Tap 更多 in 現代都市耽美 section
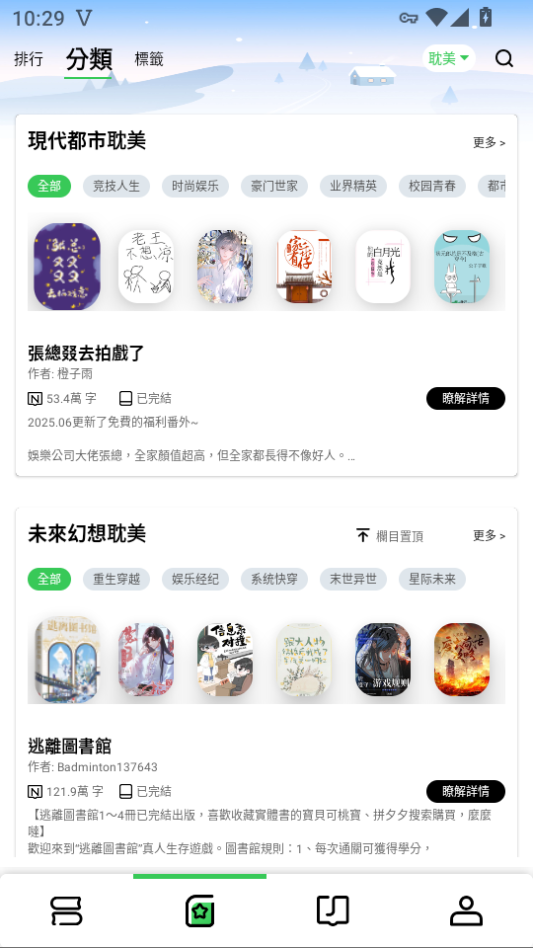Viewport: 533px width, 948px height. [489, 143]
